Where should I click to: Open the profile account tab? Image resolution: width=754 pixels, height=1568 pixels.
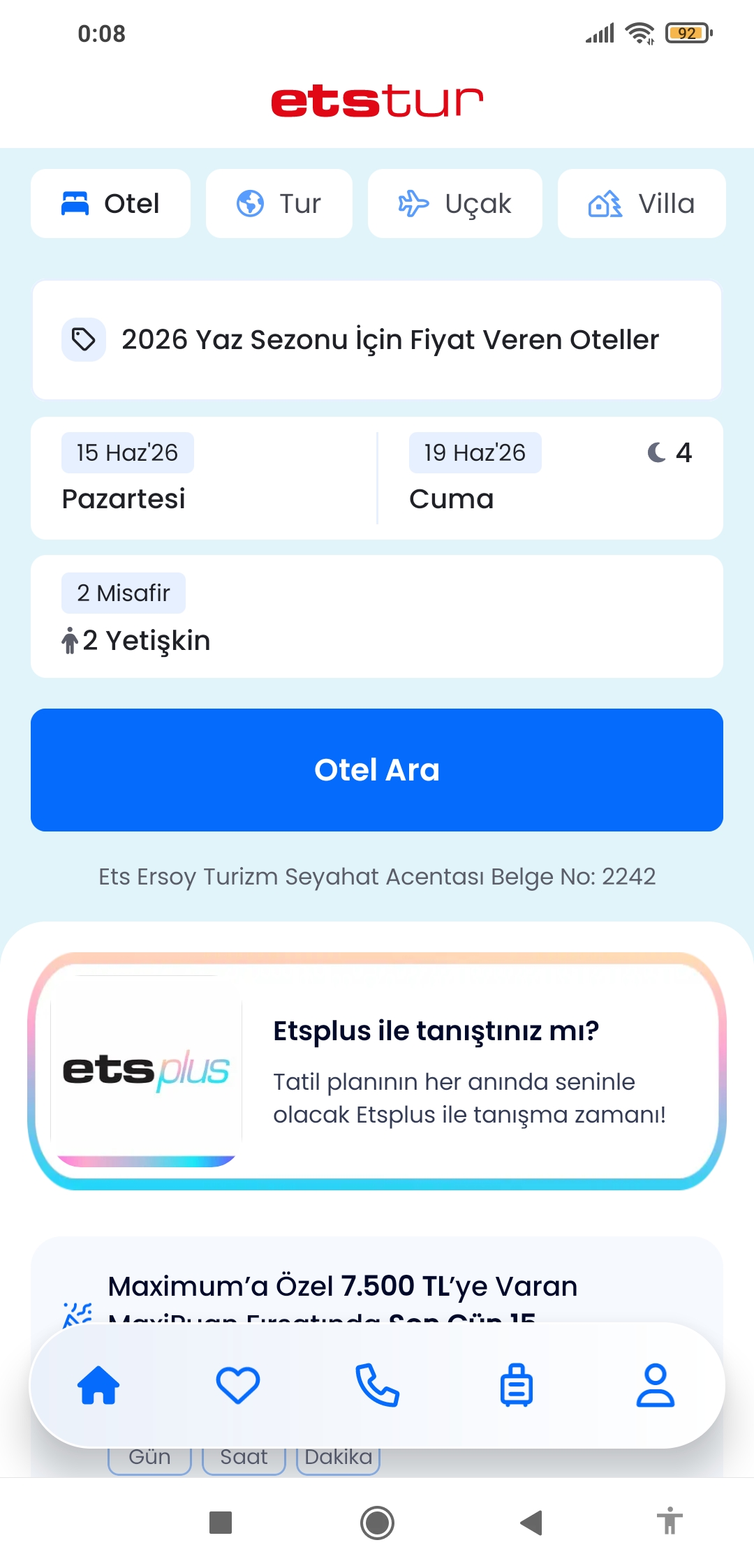(x=656, y=1385)
